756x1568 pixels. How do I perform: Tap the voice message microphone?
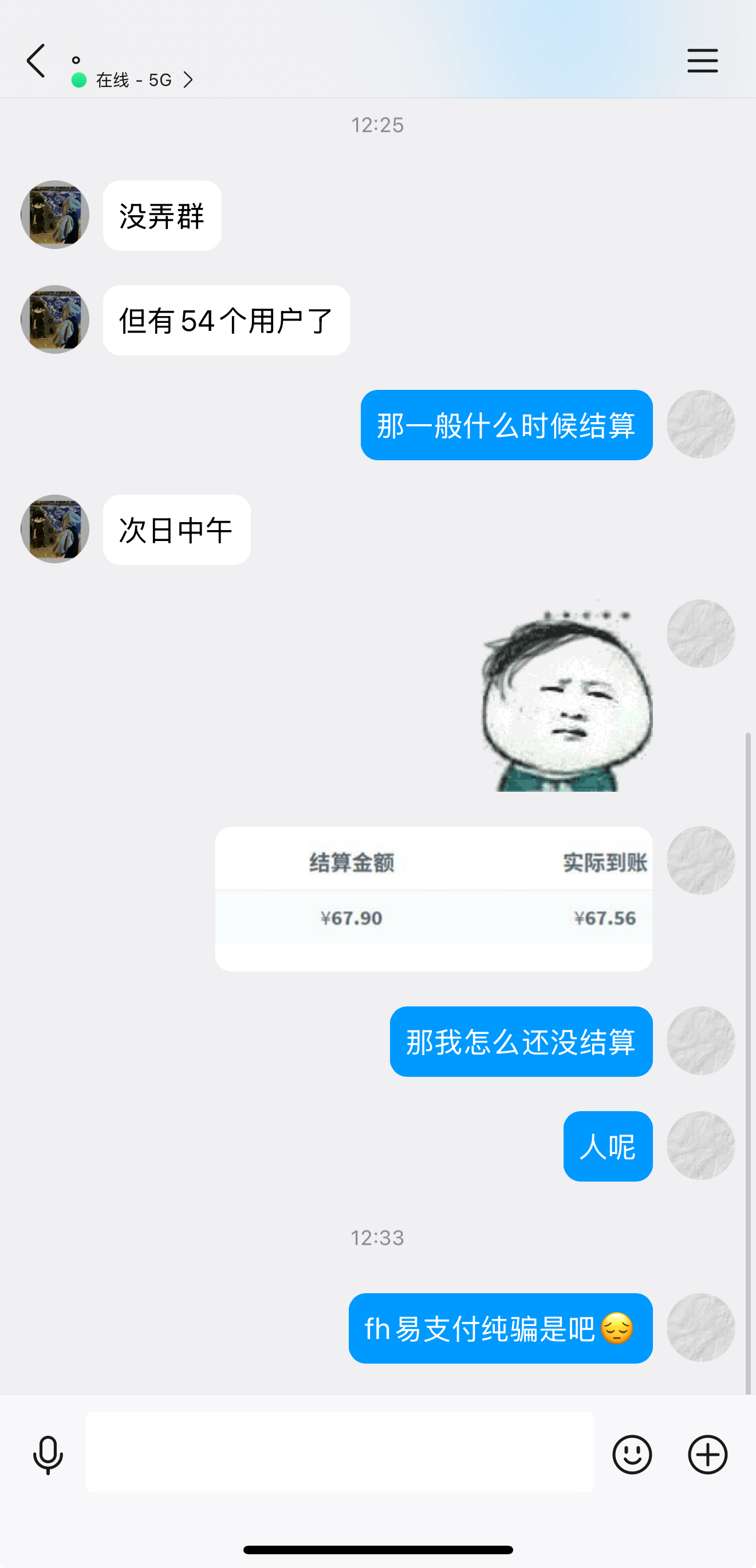pos(48,1454)
